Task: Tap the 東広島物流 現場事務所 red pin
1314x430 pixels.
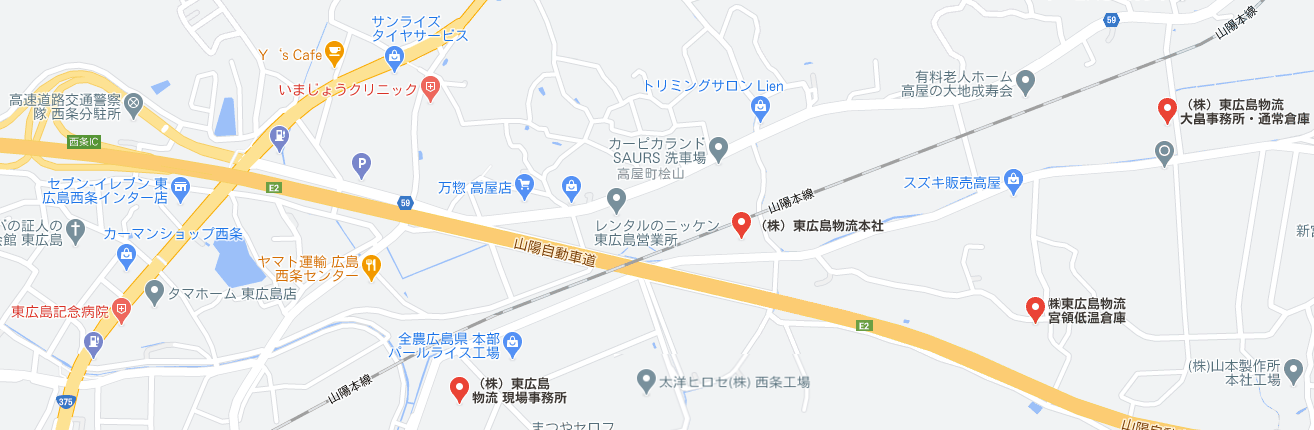Action: [x=459, y=388]
